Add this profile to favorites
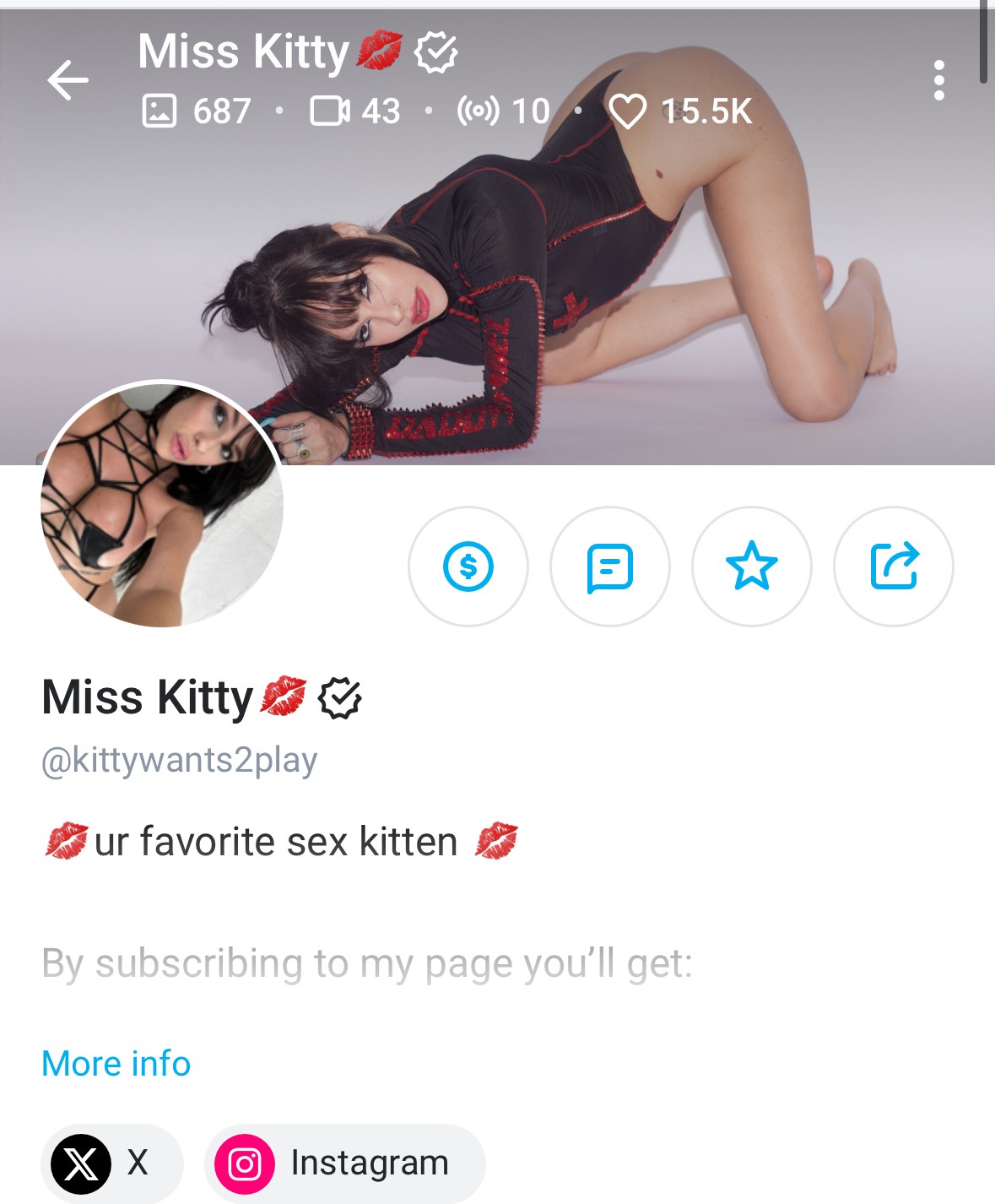995x1204 pixels. (x=751, y=566)
